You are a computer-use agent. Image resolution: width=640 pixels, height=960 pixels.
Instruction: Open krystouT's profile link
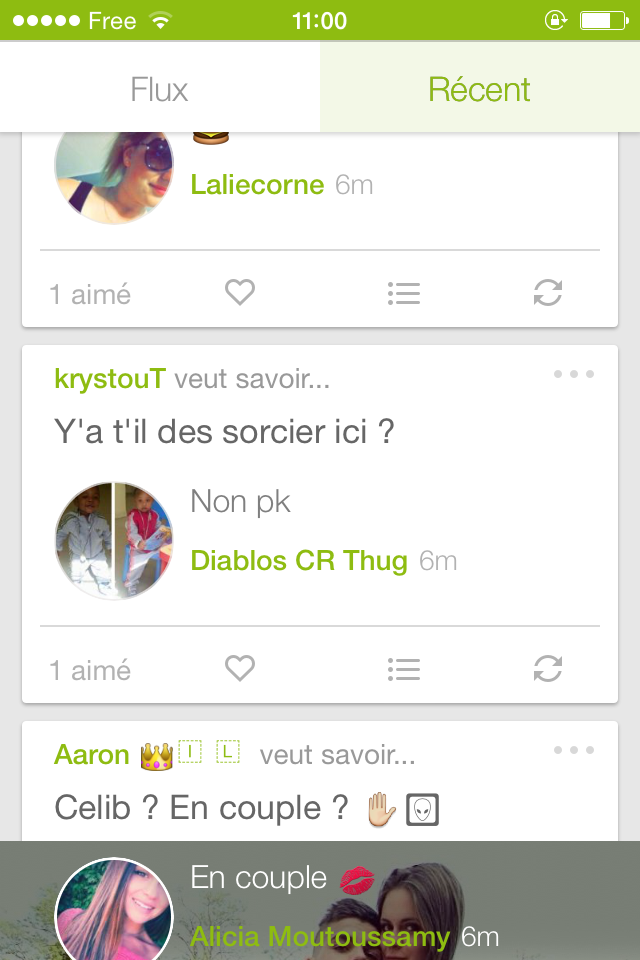click(x=110, y=379)
